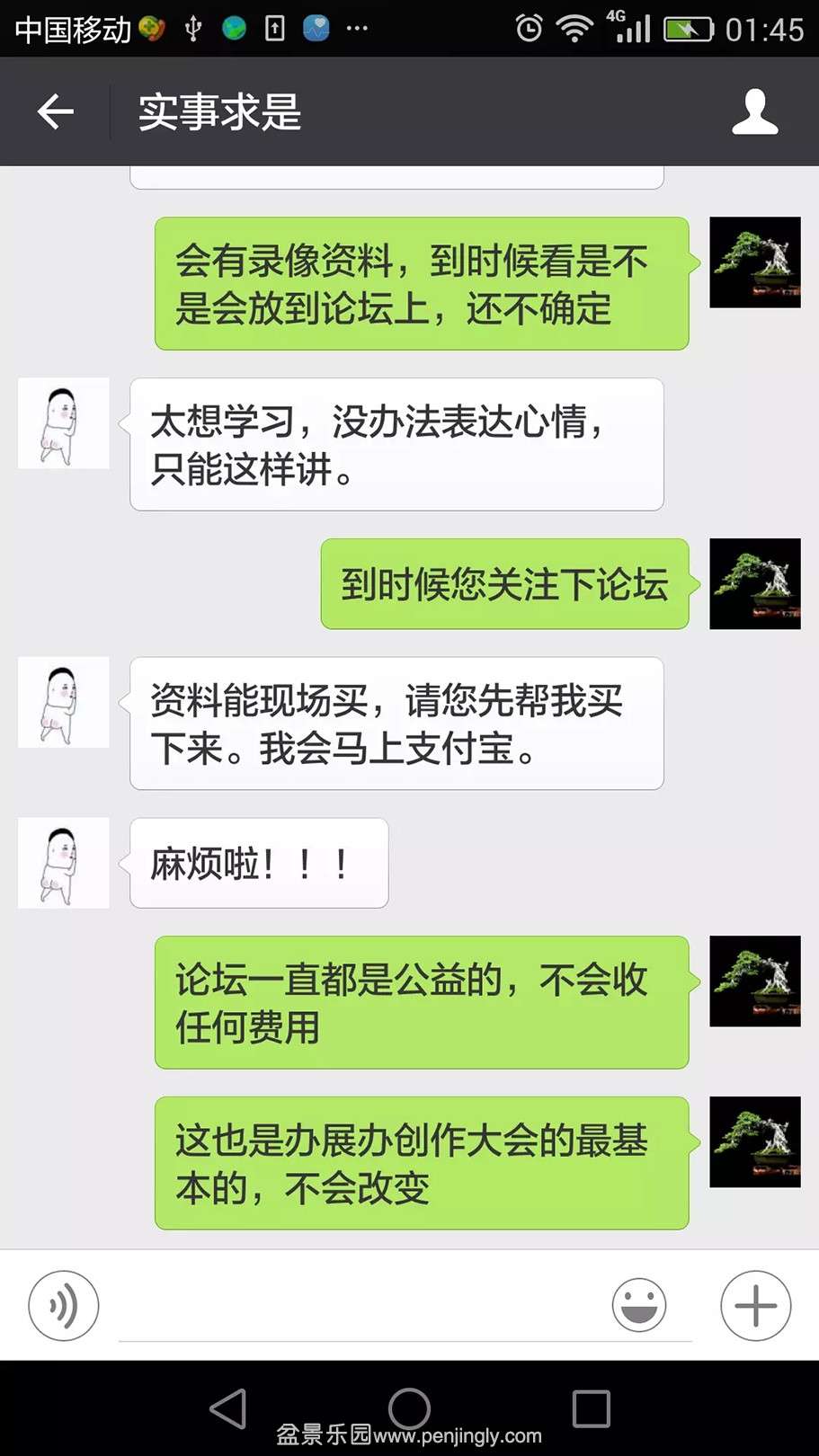Open the plus attachment menu

(x=755, y=1305)
